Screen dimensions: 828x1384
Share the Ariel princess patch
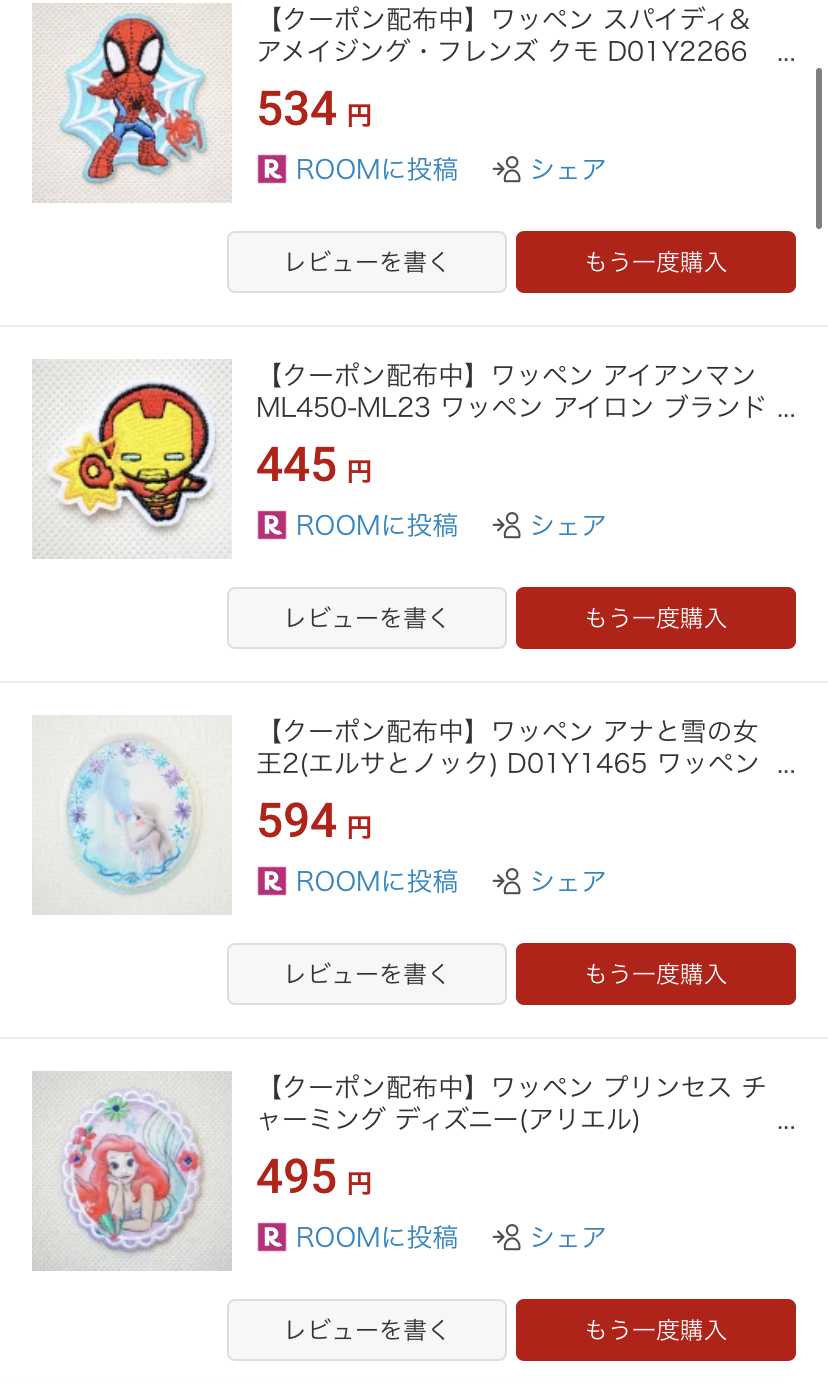pyautogui.click(x=549, y=1237)
